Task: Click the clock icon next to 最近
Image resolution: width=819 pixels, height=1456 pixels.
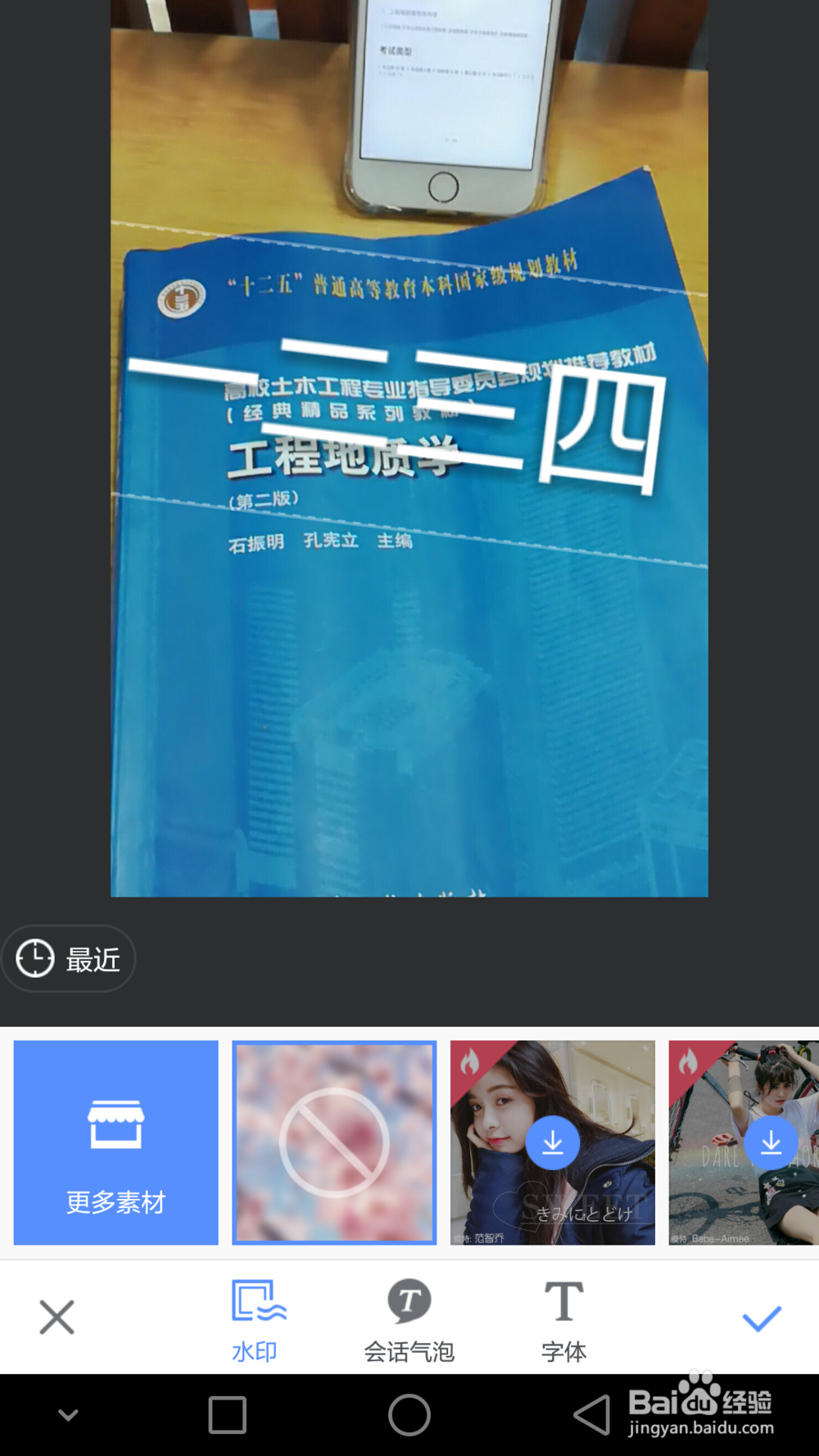Action: (x=34, y=958)
